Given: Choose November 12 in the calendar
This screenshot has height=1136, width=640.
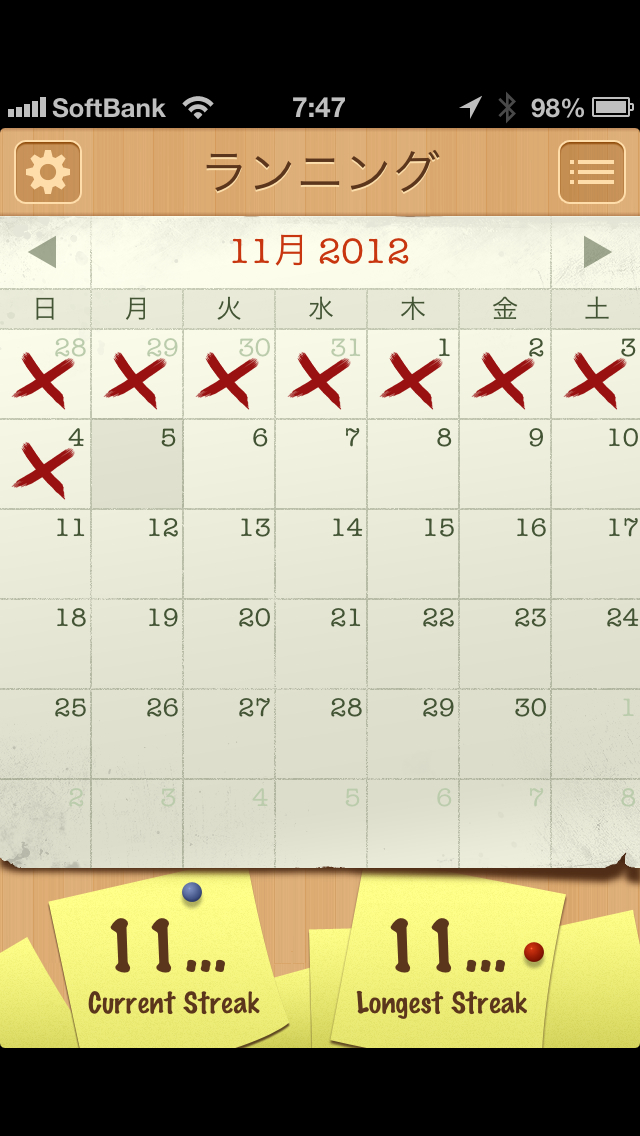Looking at the screenshot, I should tap(137, 555).
